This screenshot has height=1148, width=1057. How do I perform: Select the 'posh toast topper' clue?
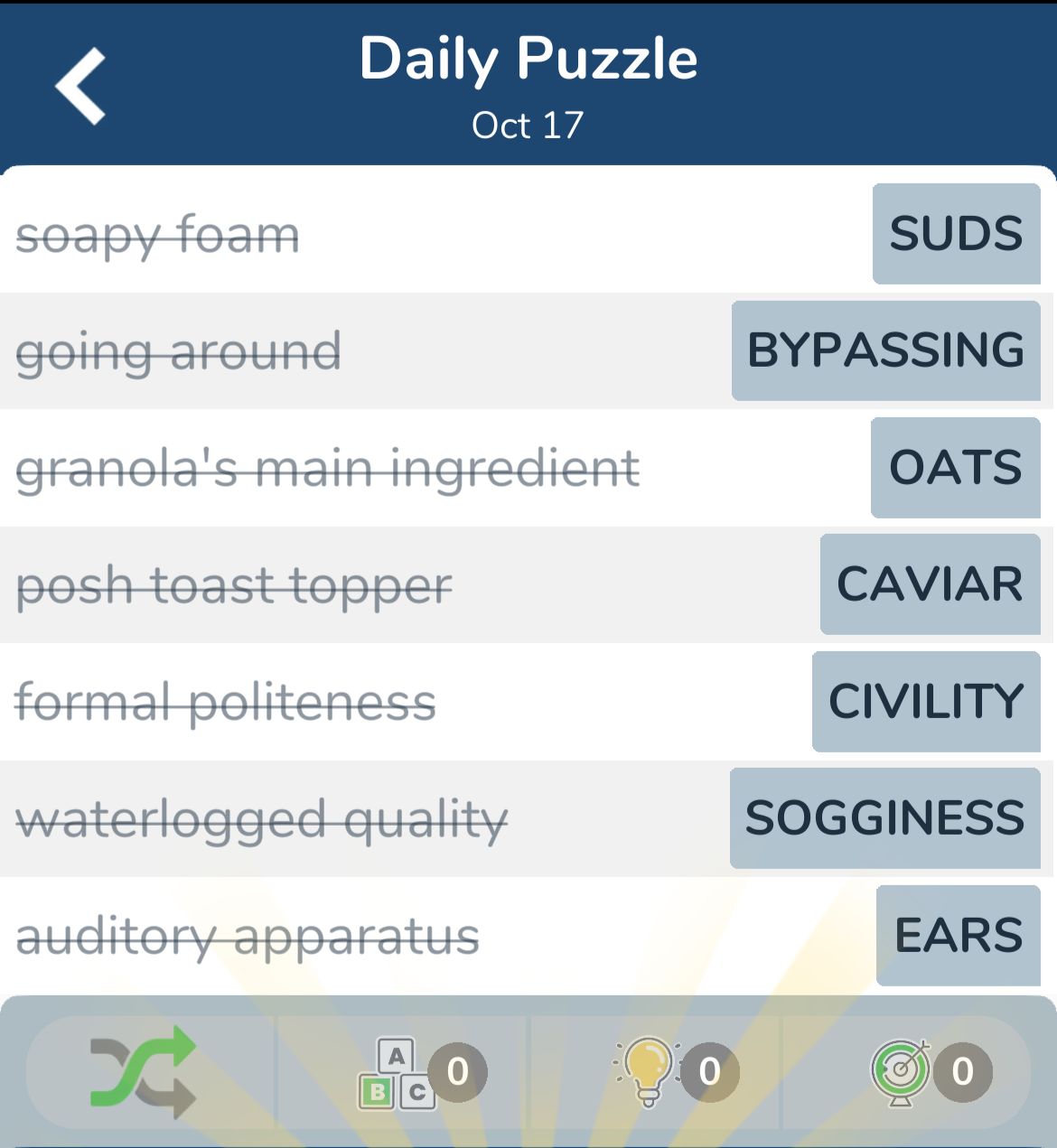coord(235,584)
